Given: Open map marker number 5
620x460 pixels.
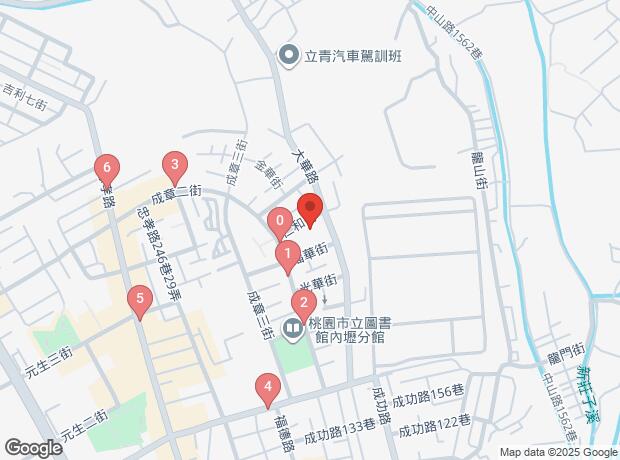Looking at the screenshot, I should point(140,297).
